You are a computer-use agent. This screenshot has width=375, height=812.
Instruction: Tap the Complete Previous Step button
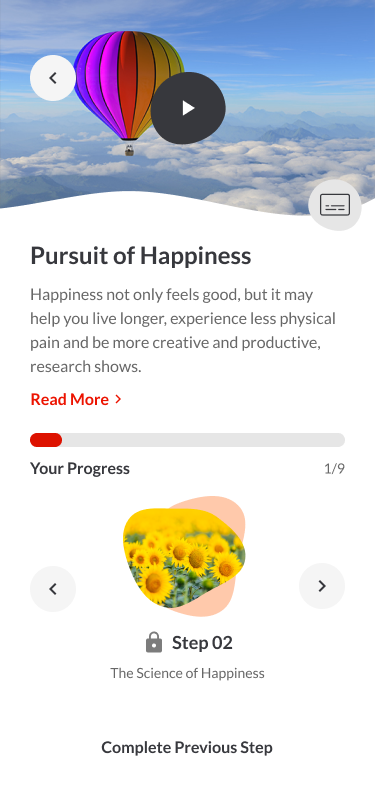click(187, 747)
